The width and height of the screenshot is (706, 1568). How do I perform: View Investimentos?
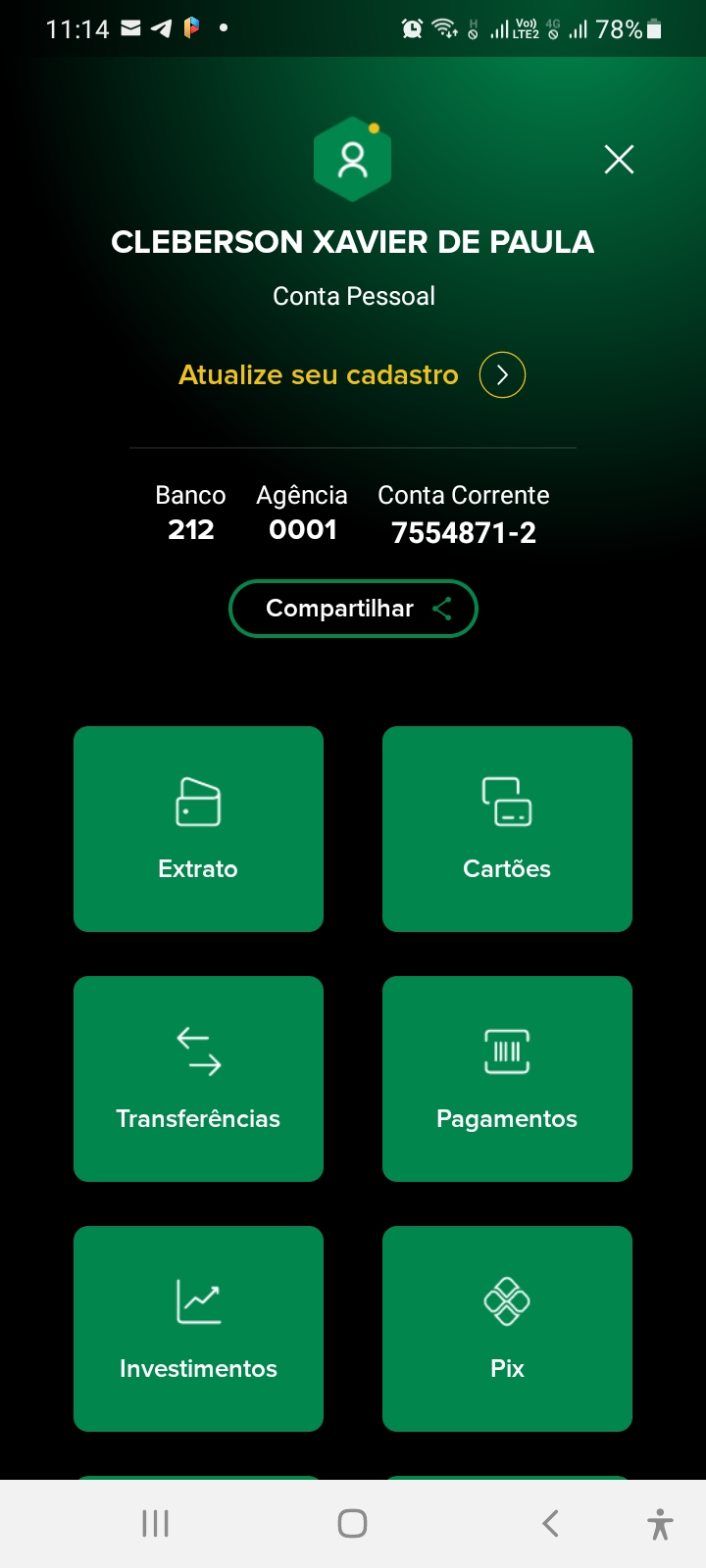198,1328
